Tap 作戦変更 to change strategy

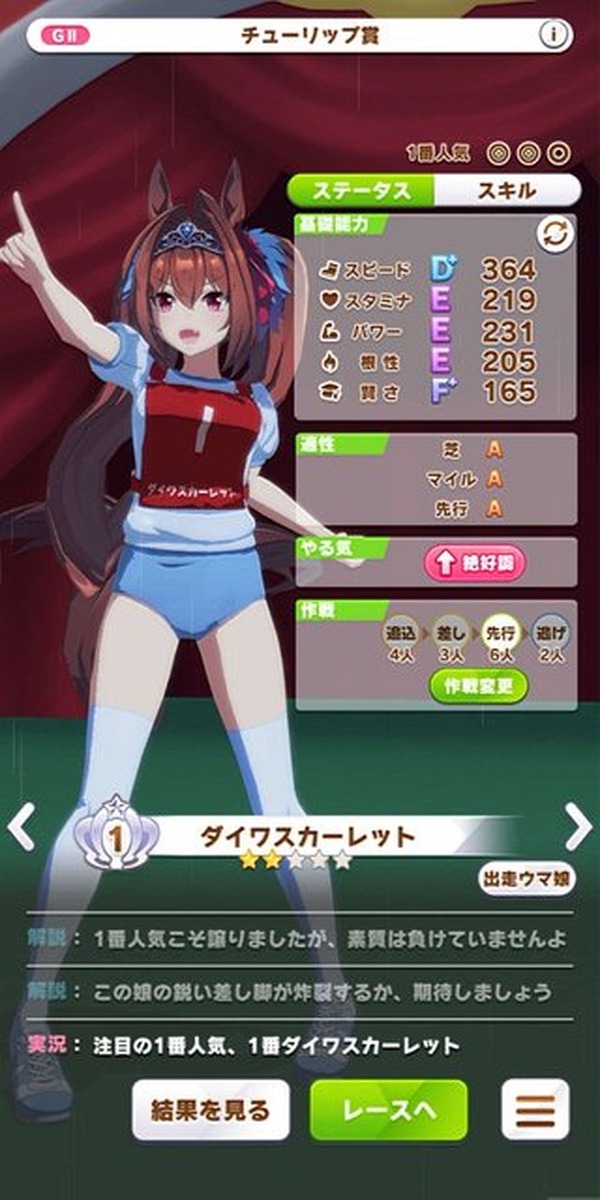tap(478, 686)
